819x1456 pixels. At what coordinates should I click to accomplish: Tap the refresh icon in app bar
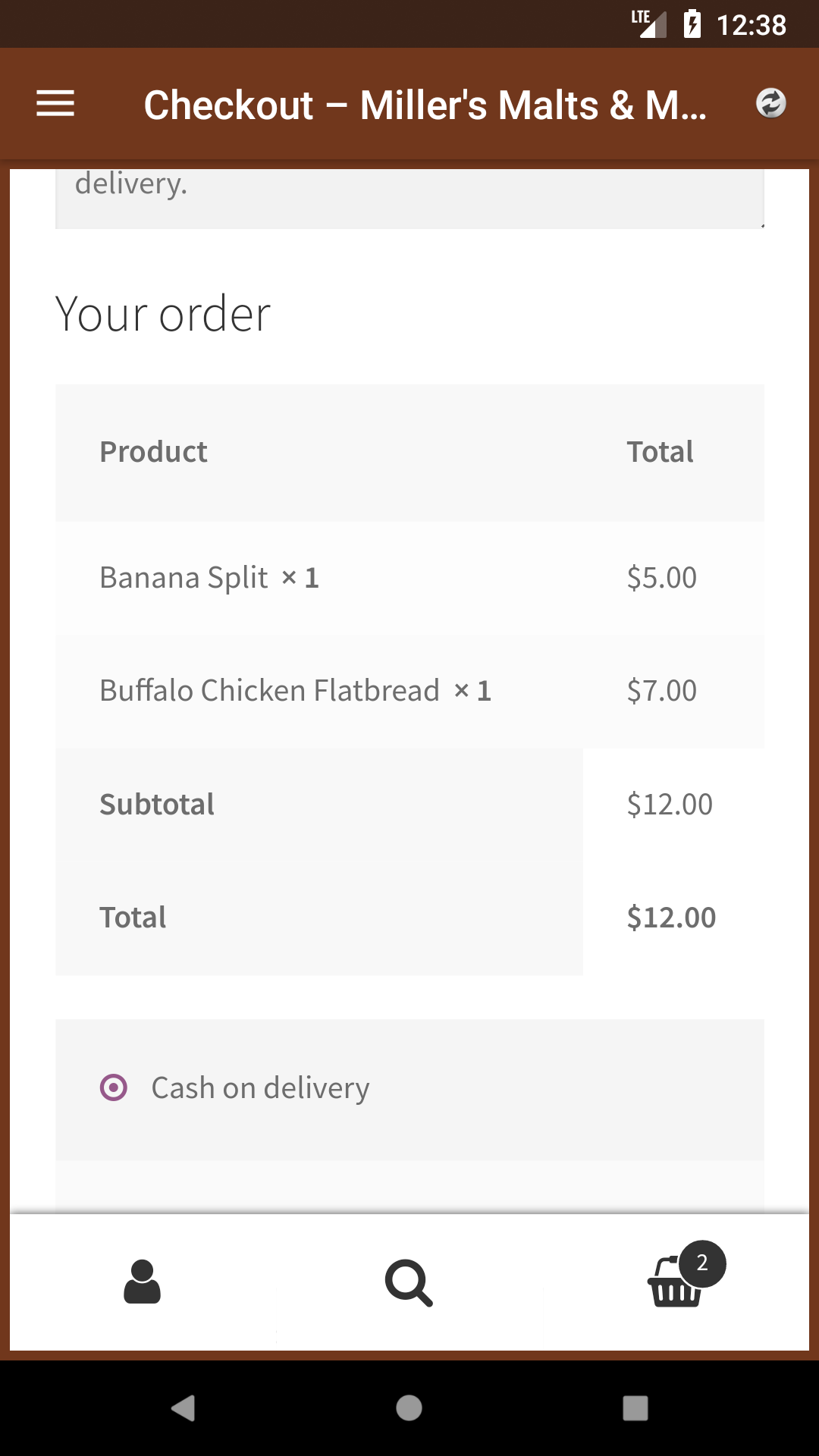tap(770, 103)
